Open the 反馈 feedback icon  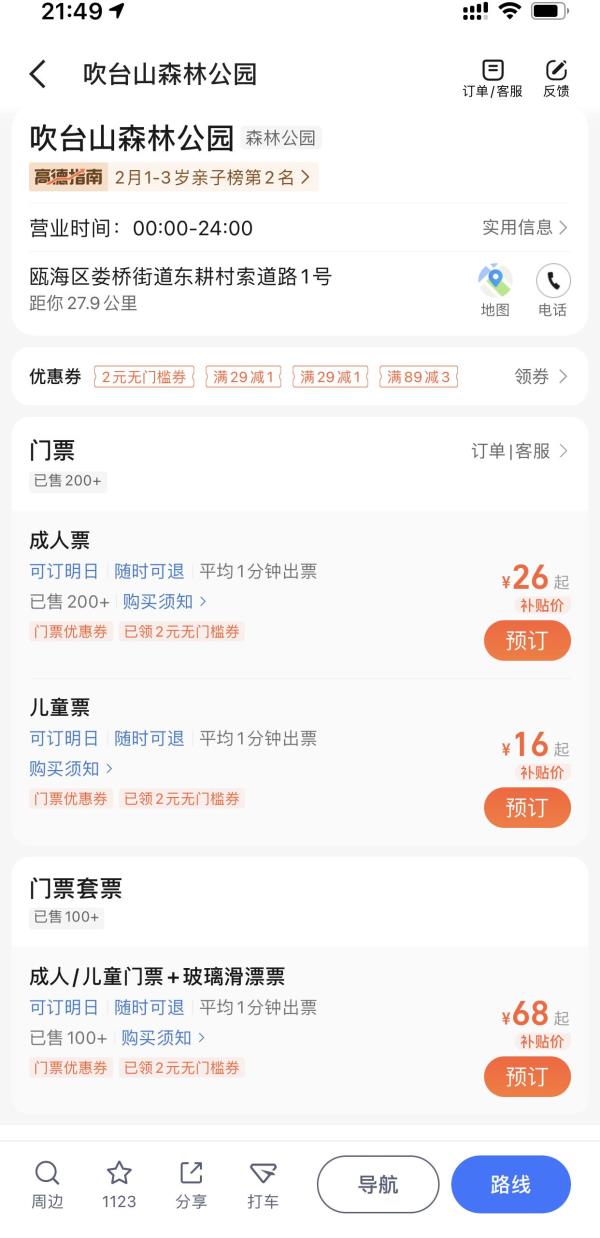[556, 78]
